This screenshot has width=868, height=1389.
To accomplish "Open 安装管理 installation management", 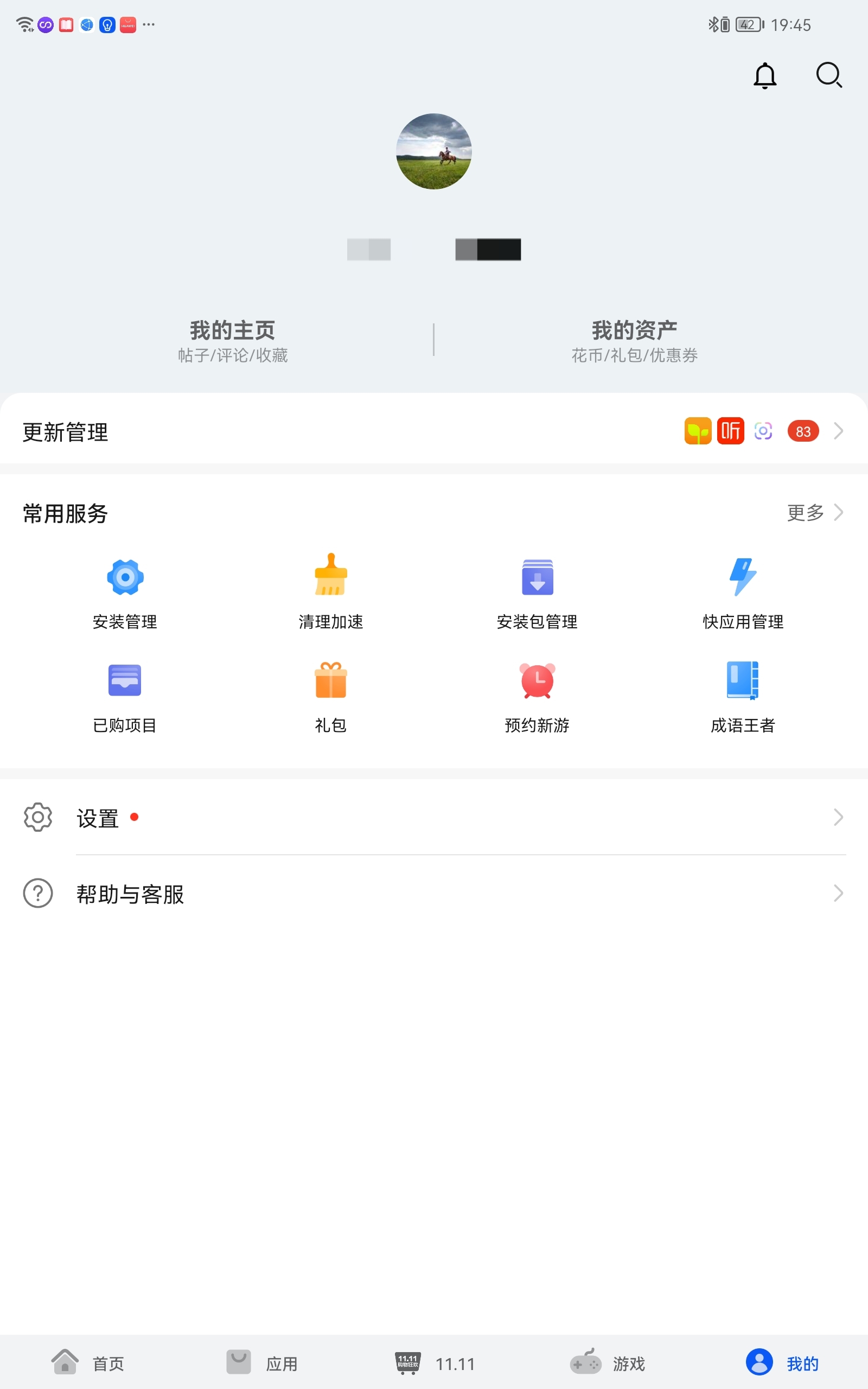I will (125, 591).
